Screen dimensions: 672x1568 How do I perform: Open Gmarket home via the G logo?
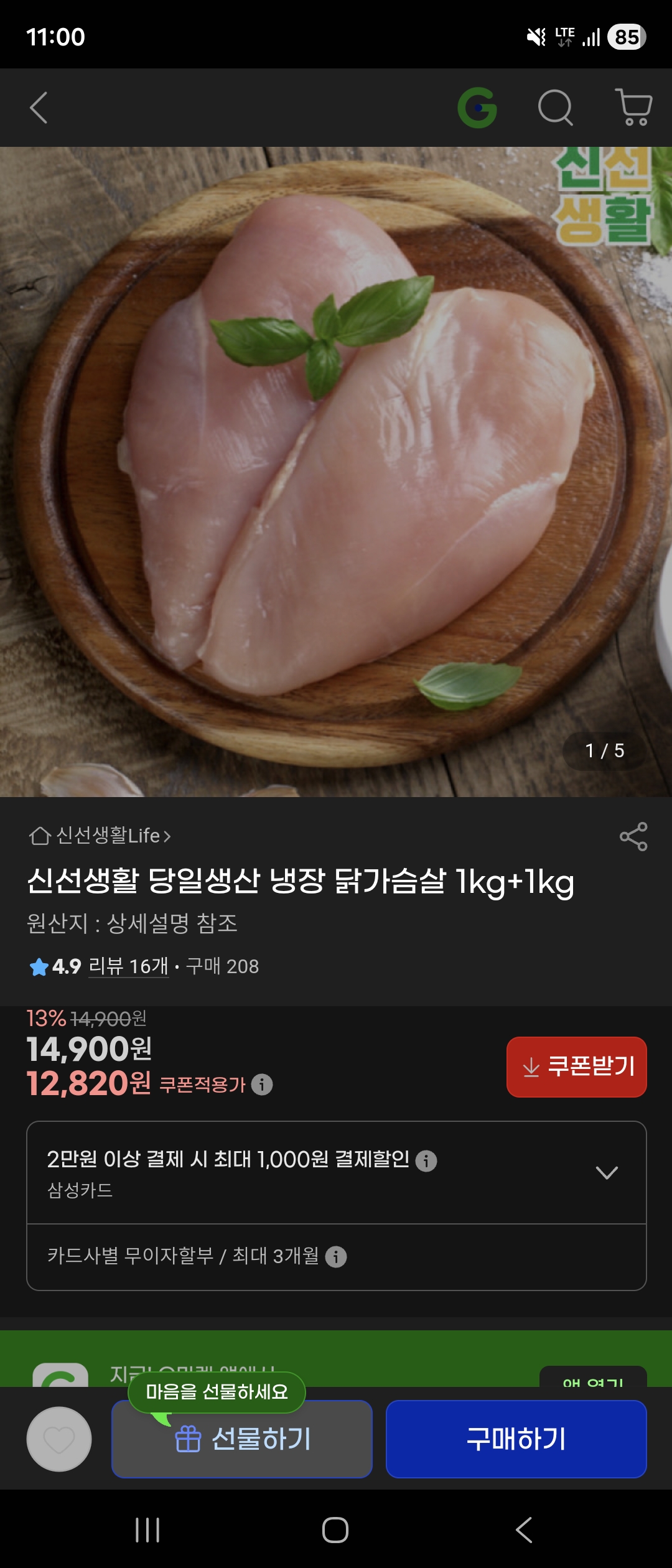point(477,108)
